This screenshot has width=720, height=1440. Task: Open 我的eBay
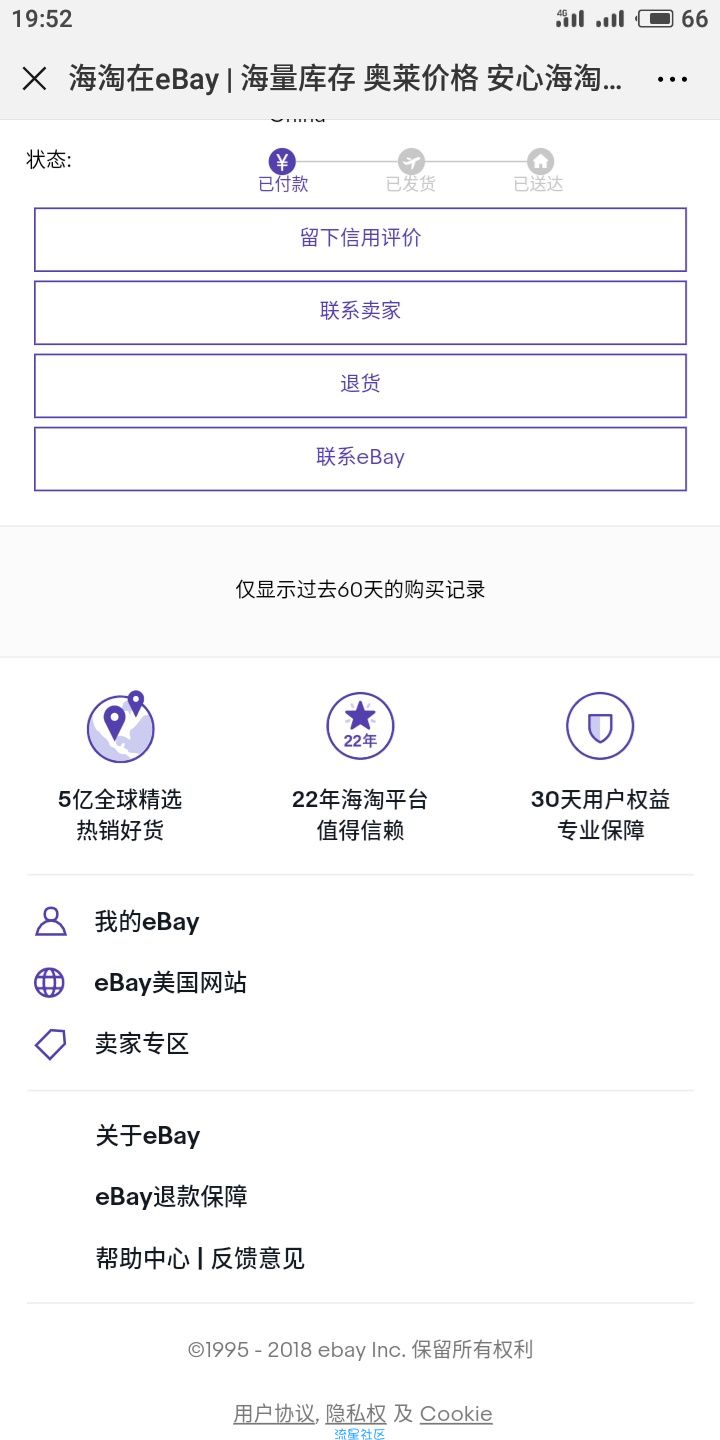click(147, 922)
